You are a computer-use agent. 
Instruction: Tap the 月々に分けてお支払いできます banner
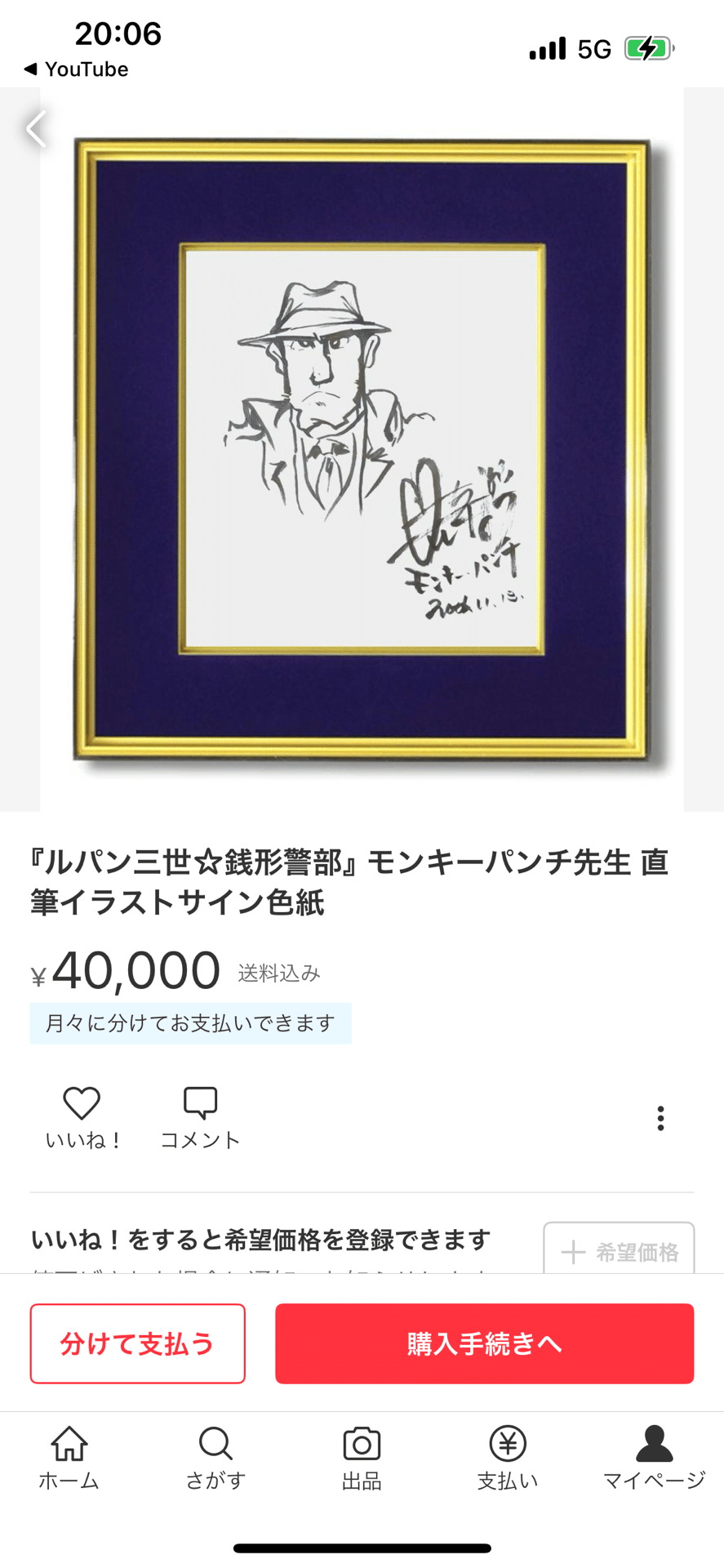[189, 1022]
